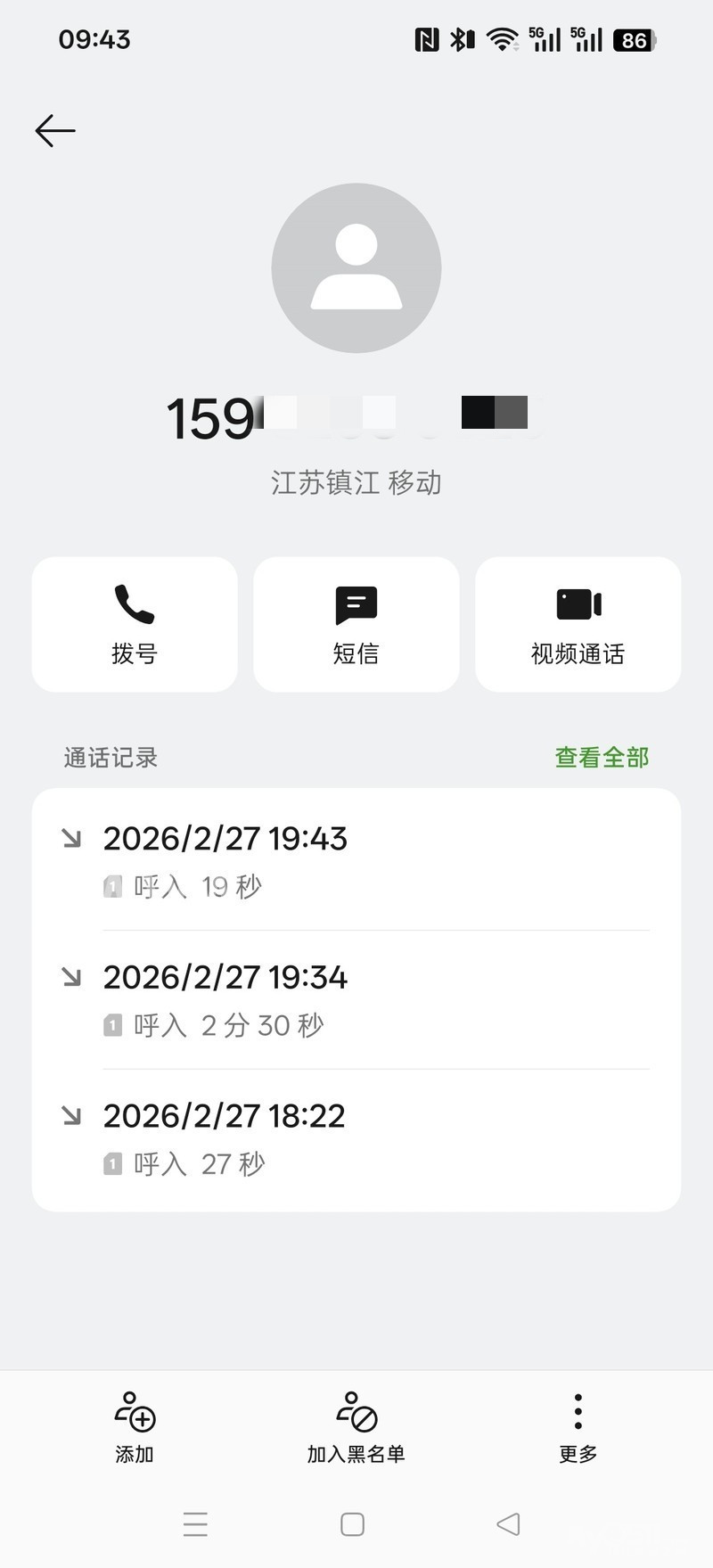Open the 19:34 incoming call record
The width and height of the screenshot is (713, 1568).
coord(356,999)
